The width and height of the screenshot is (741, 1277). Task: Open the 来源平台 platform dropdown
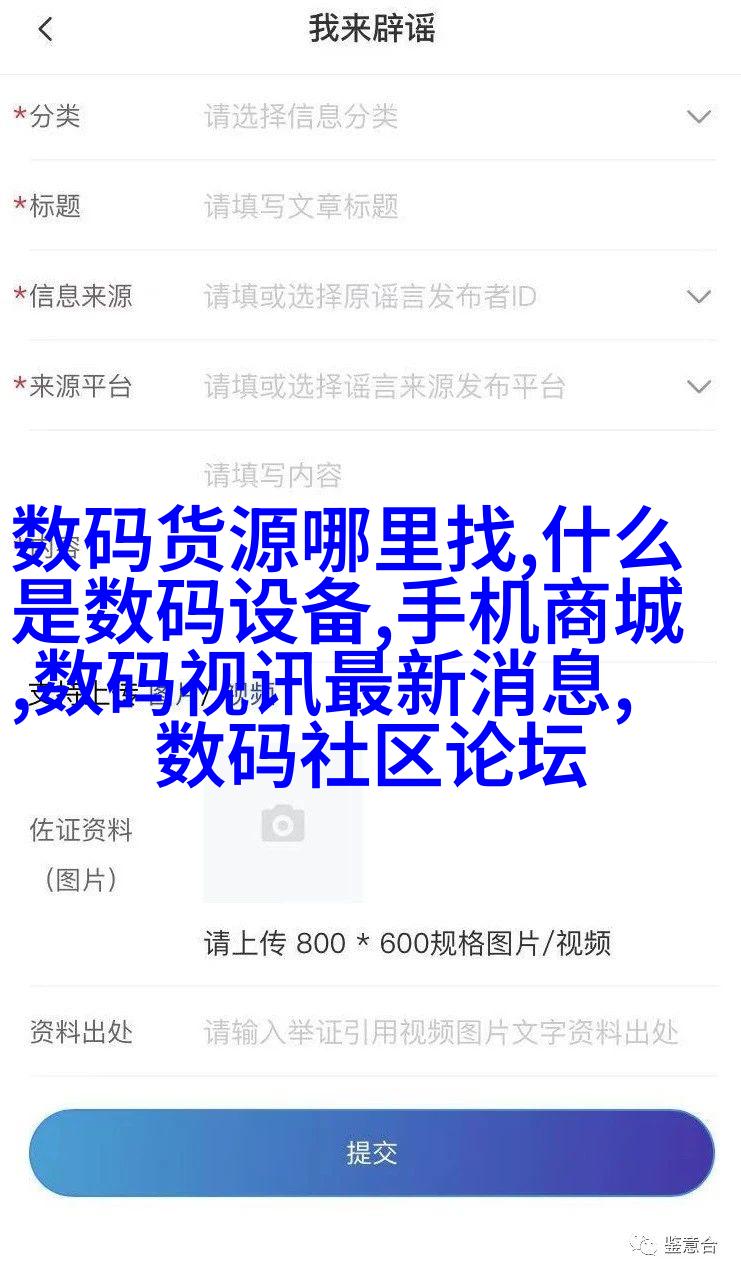point(698,387)
